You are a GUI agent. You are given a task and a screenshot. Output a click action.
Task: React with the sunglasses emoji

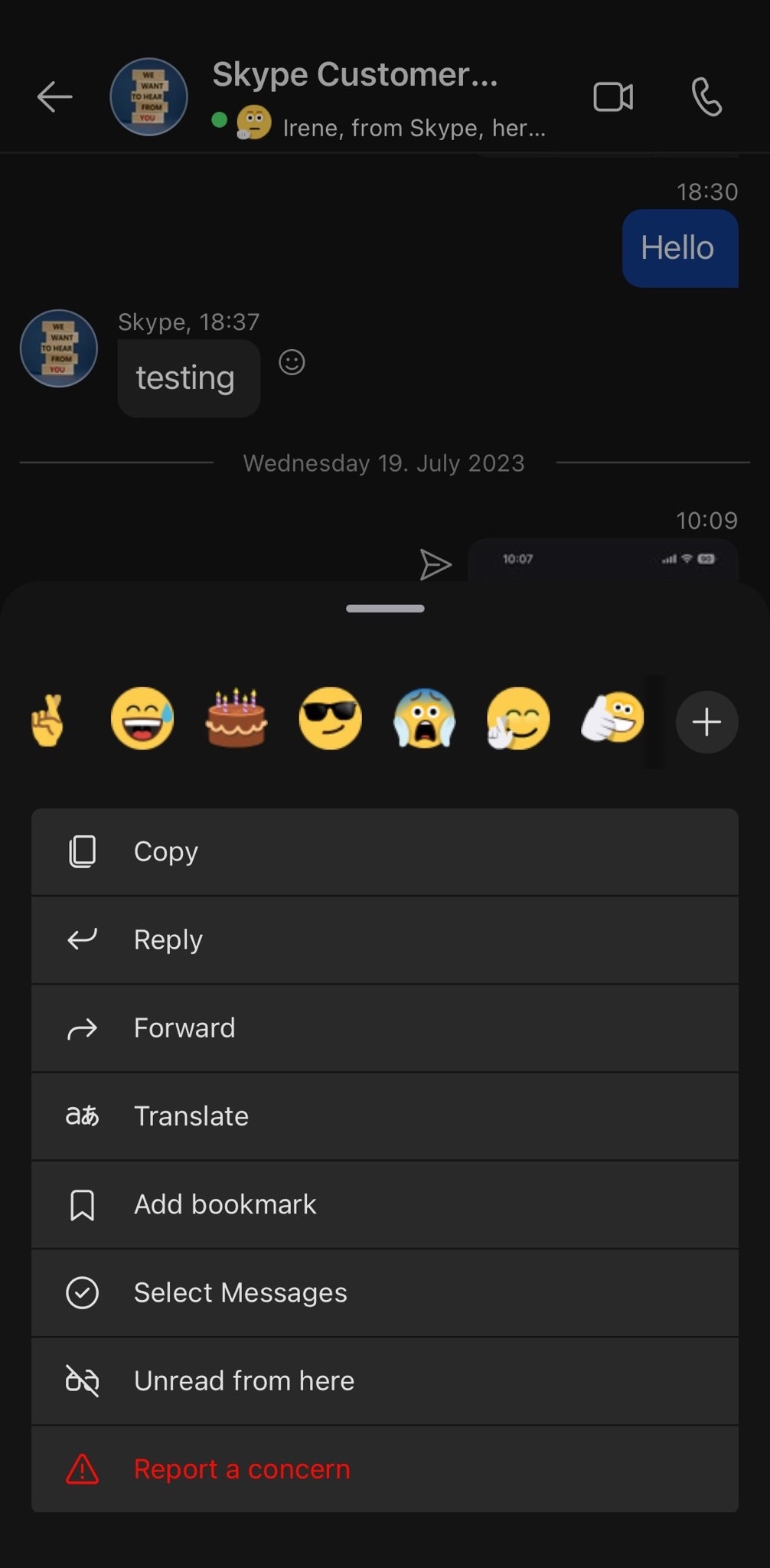click(x=331, y=718)
